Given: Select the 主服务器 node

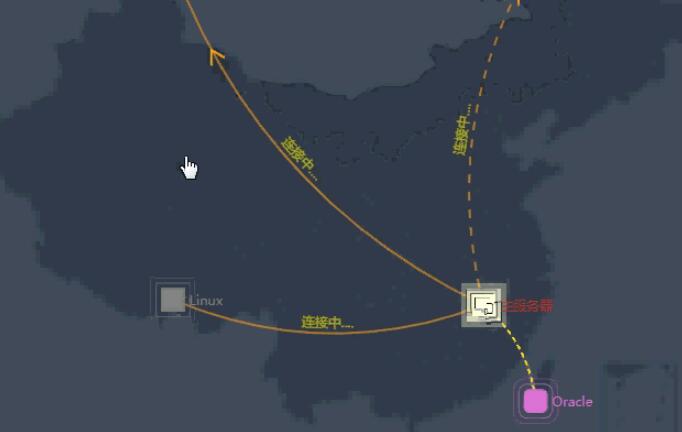Looking at the screenshot, I should tap(483, 305).
